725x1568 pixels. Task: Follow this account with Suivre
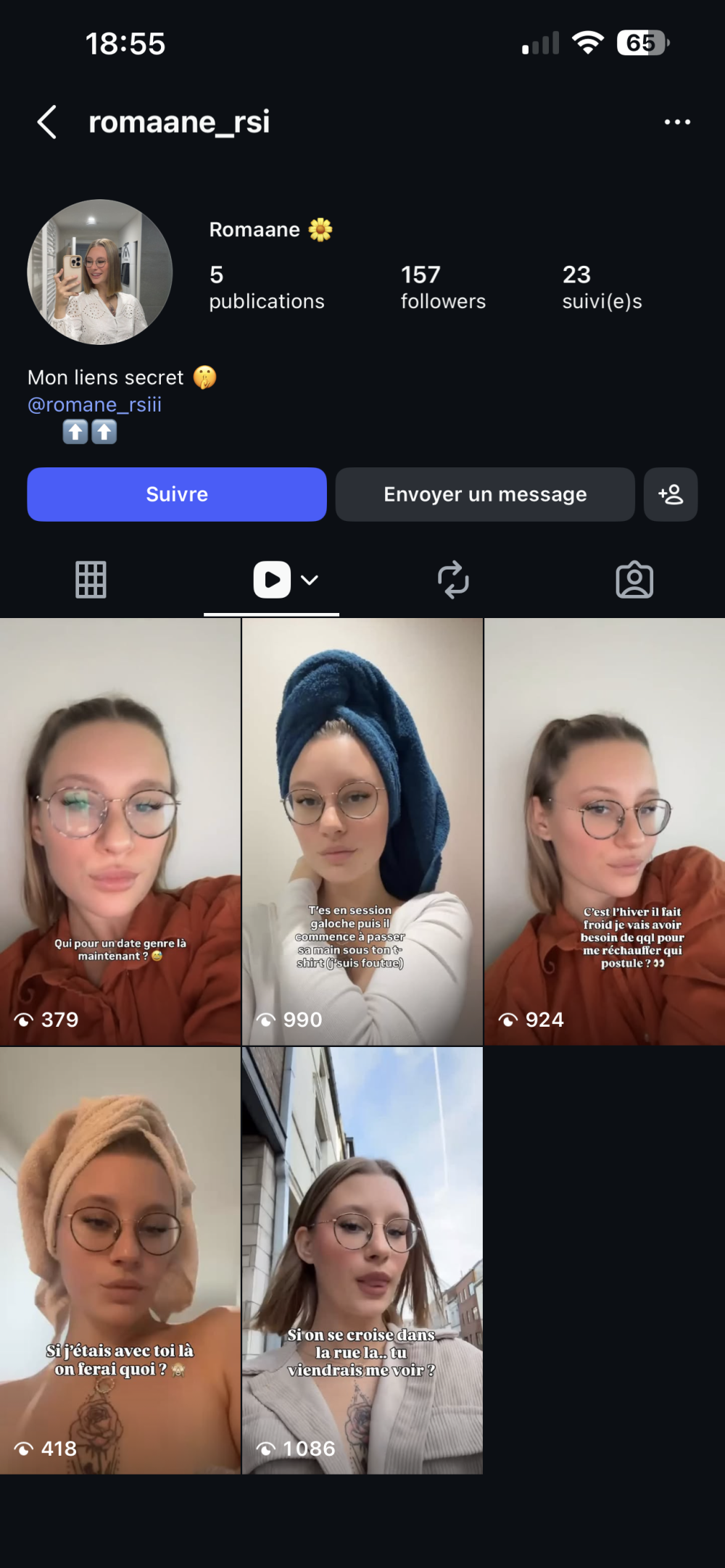(177, 494)
